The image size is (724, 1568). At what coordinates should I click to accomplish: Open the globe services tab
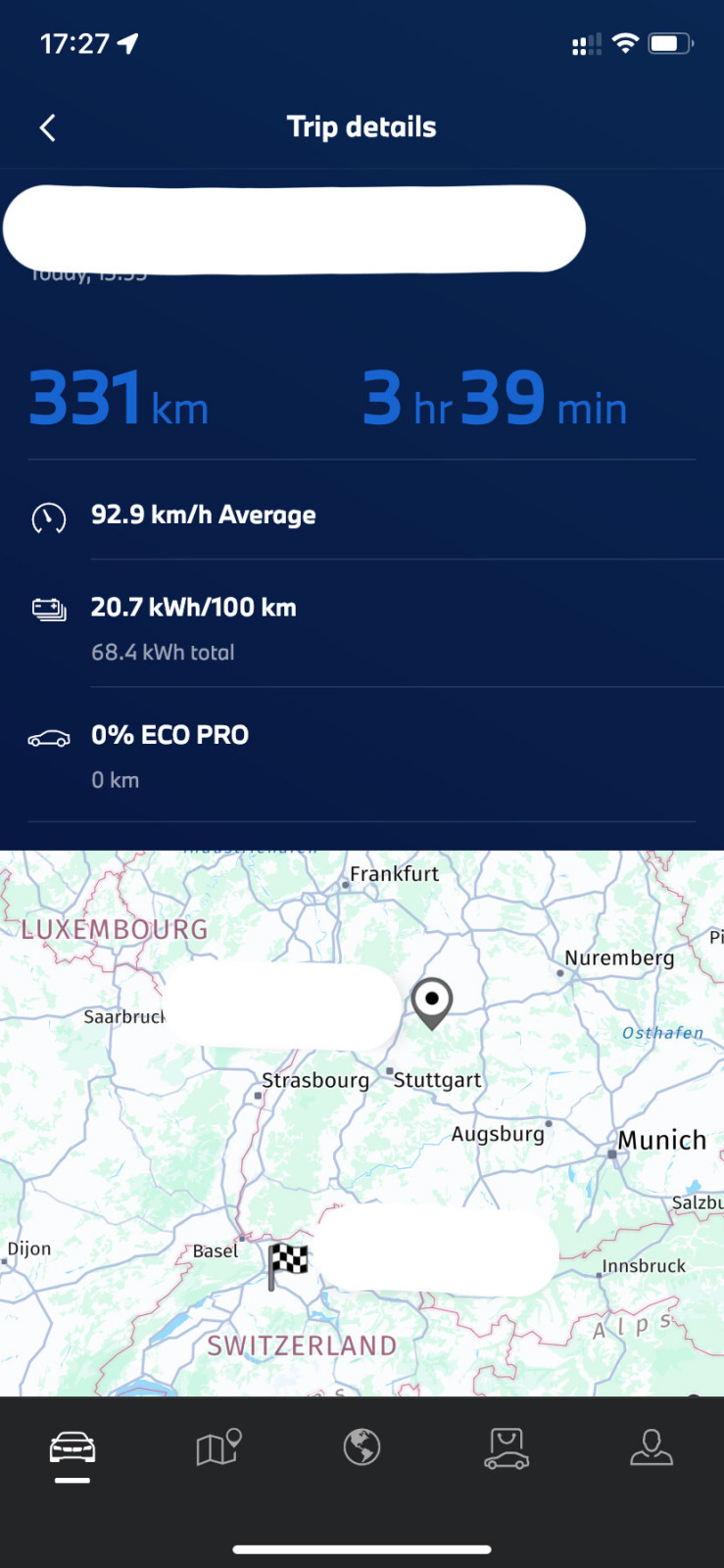pyautogui.click(x=362, y=1447)
